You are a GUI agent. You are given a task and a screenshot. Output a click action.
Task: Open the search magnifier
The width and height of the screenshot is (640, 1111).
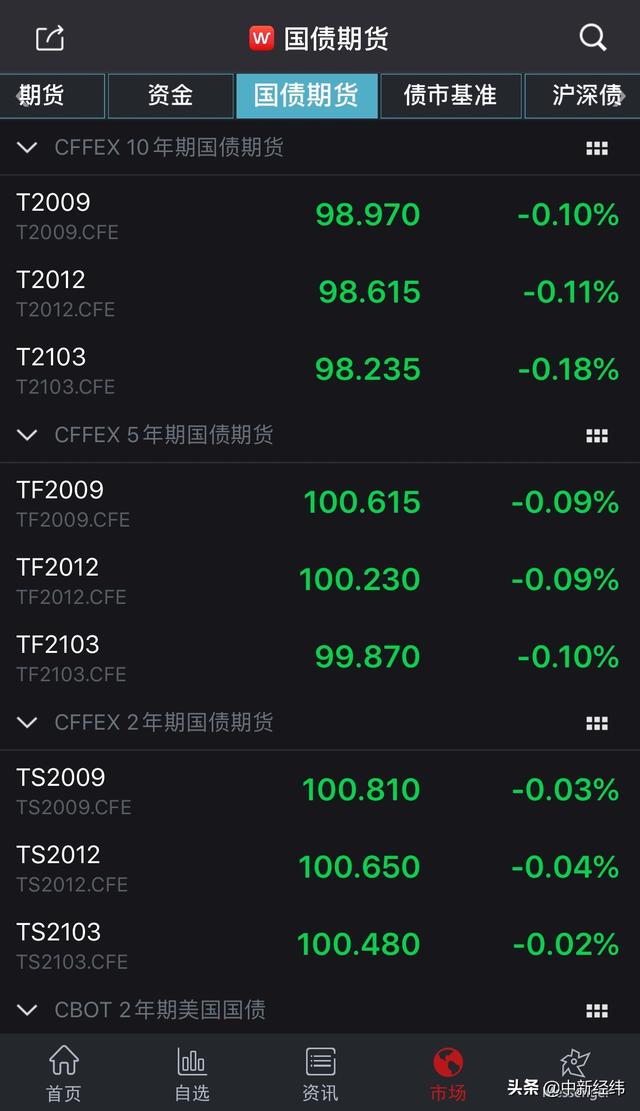point(593,38)
